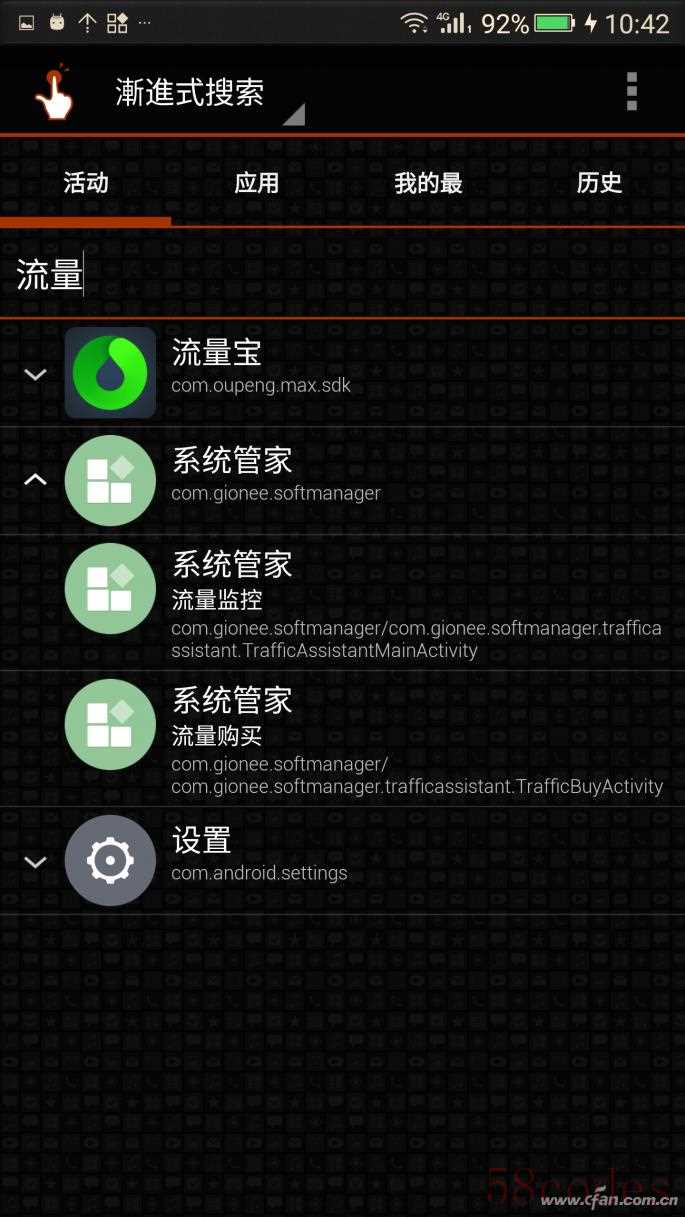685x1217 pixels.
Task: Expand the 流量宝 app entry
Action: tap(36, 374)
